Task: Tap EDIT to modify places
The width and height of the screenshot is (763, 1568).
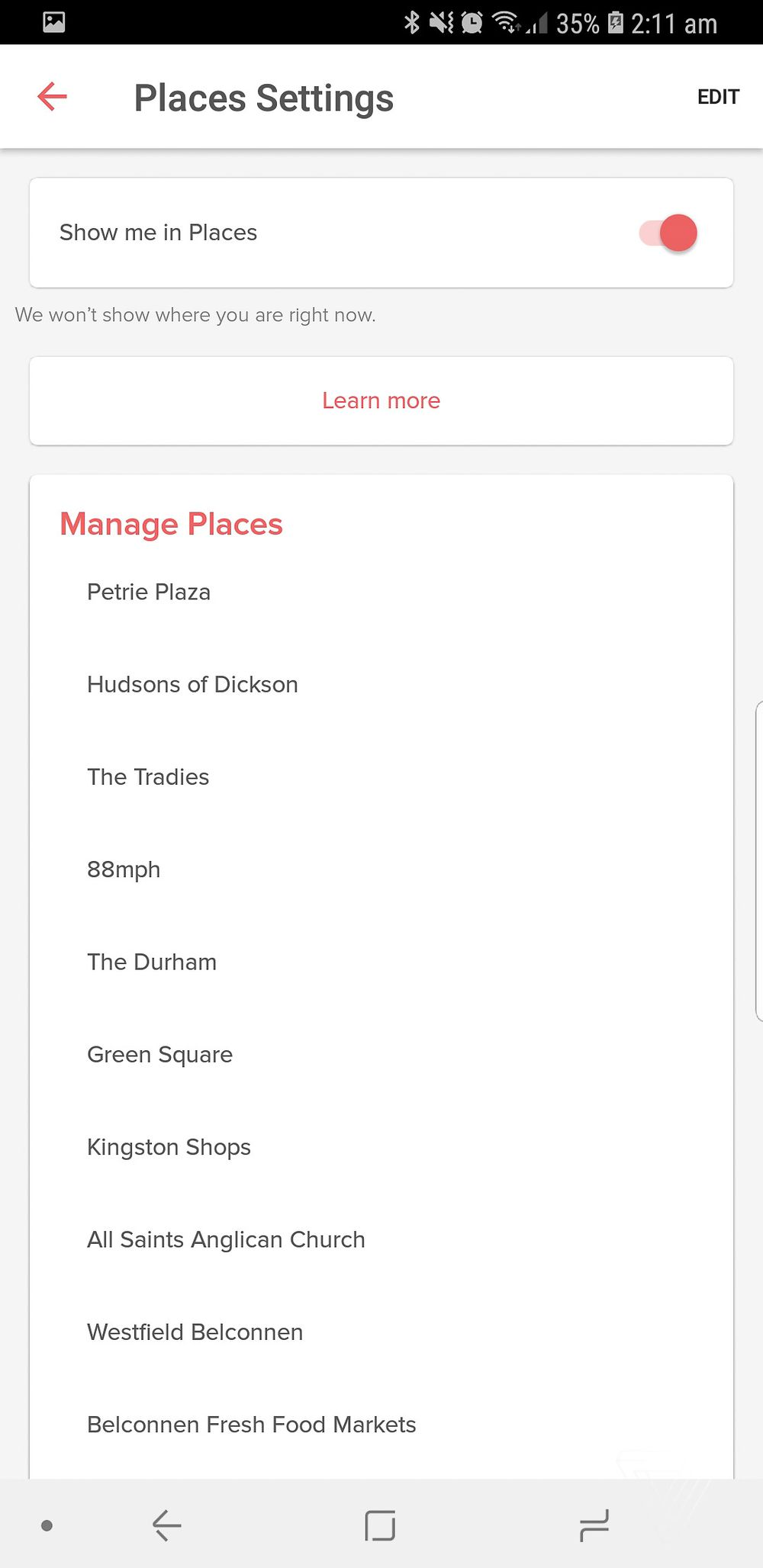Action: point(717,97)
